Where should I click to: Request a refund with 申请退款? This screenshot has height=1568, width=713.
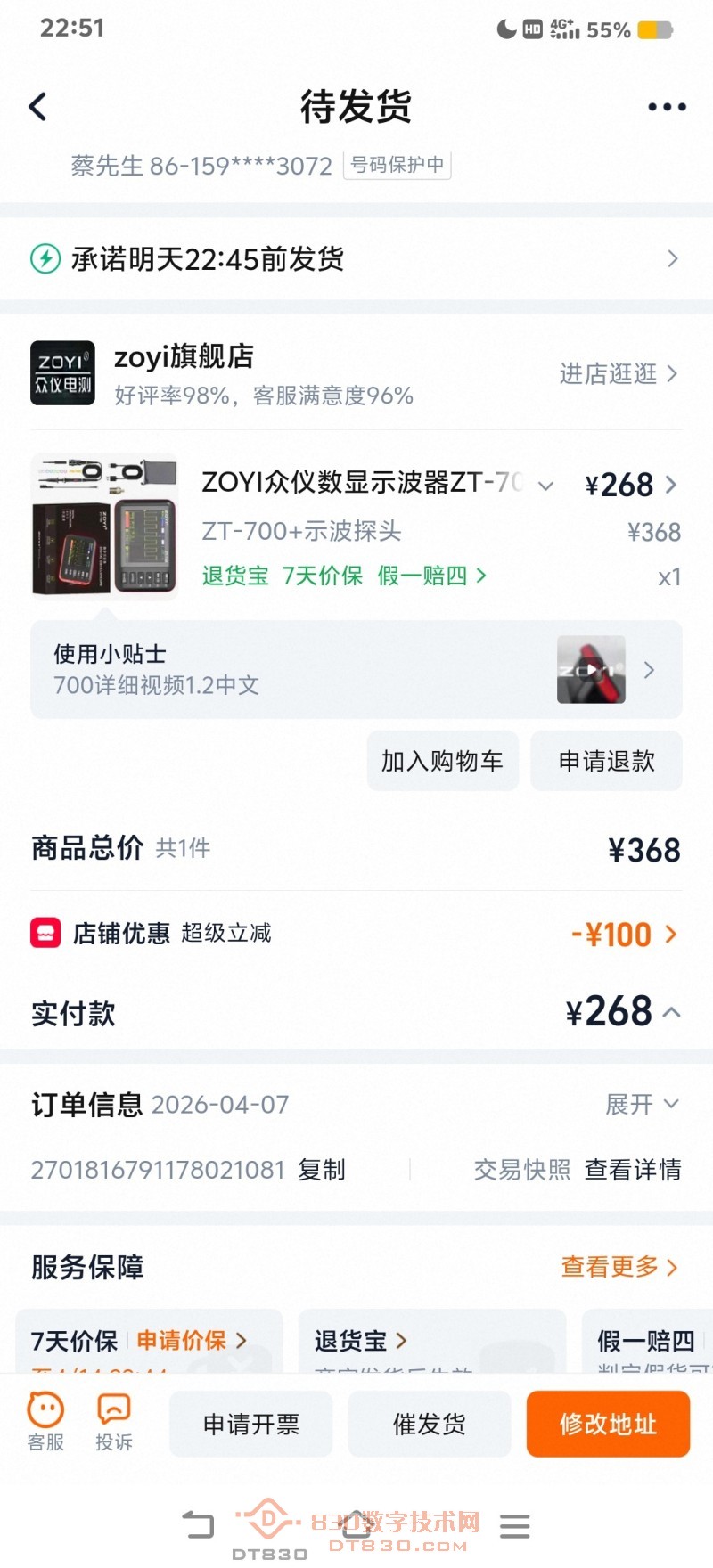coord(606,761)
